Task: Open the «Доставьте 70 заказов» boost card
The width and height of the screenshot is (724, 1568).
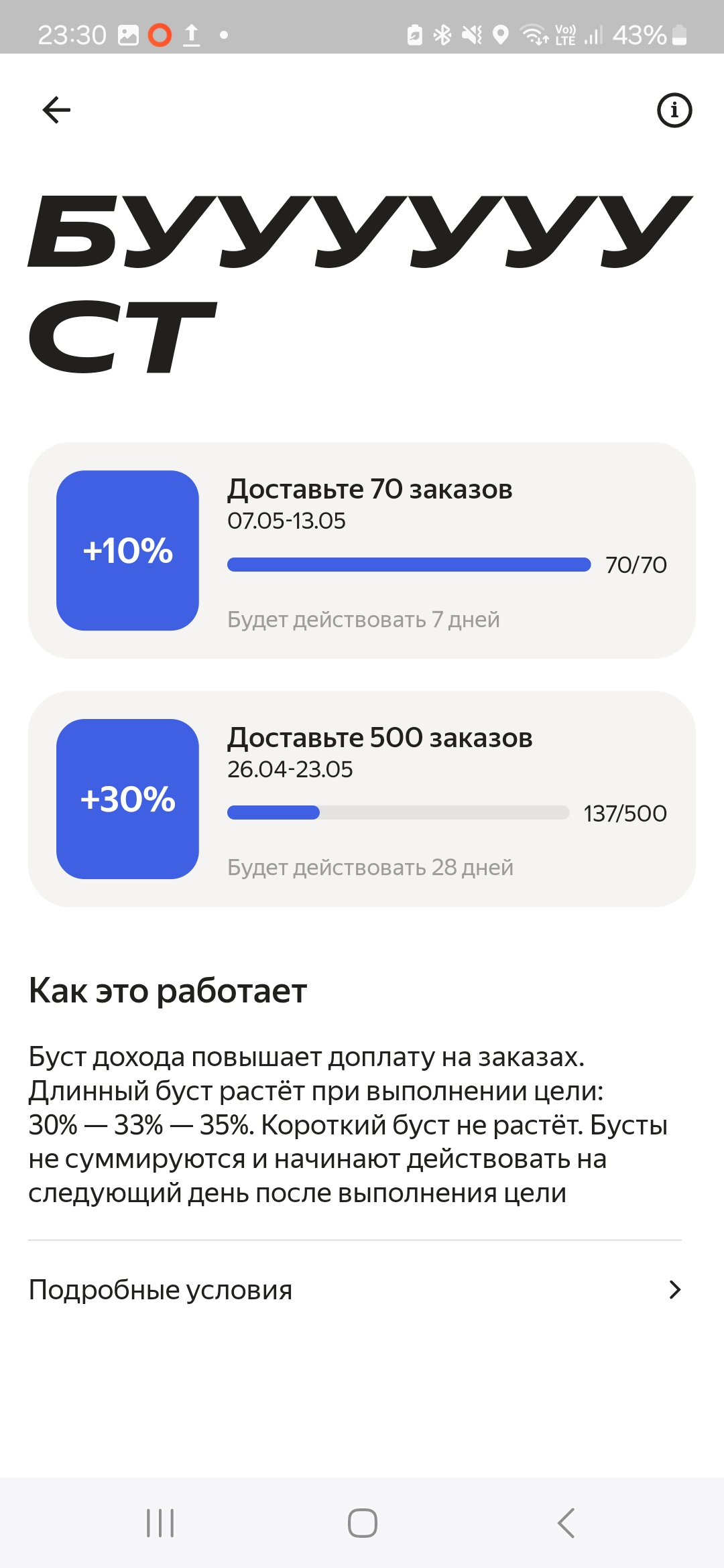Action: (362, 550)
